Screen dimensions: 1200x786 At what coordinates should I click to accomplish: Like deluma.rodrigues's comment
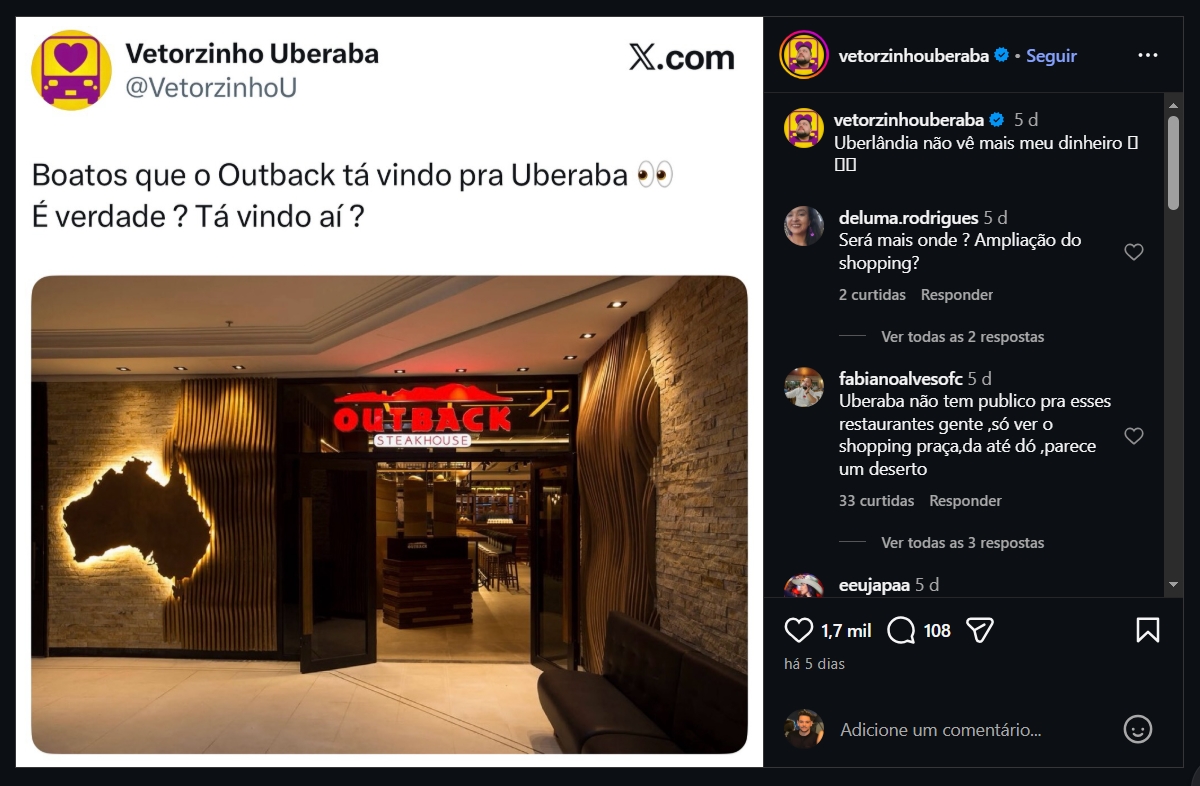(1134, 252)
